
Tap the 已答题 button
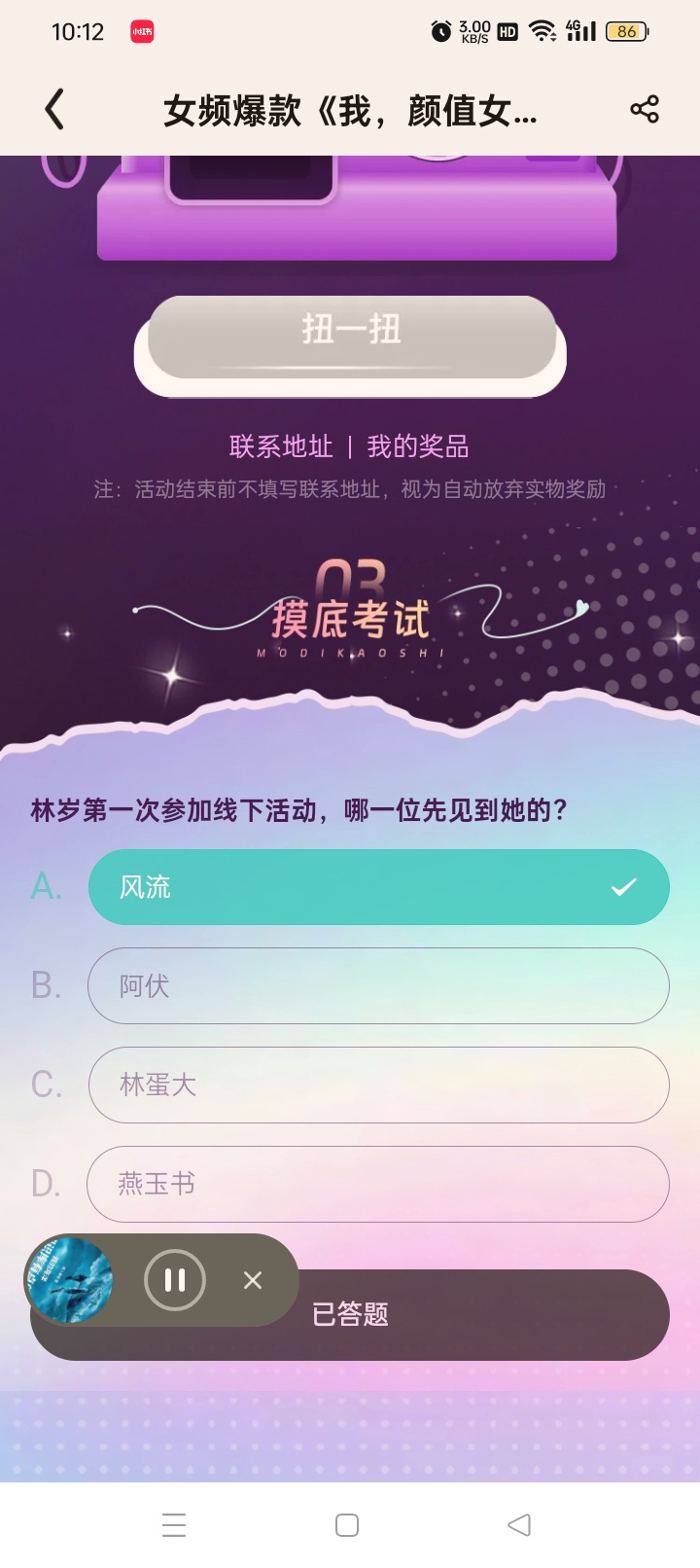pos(350,1315)
